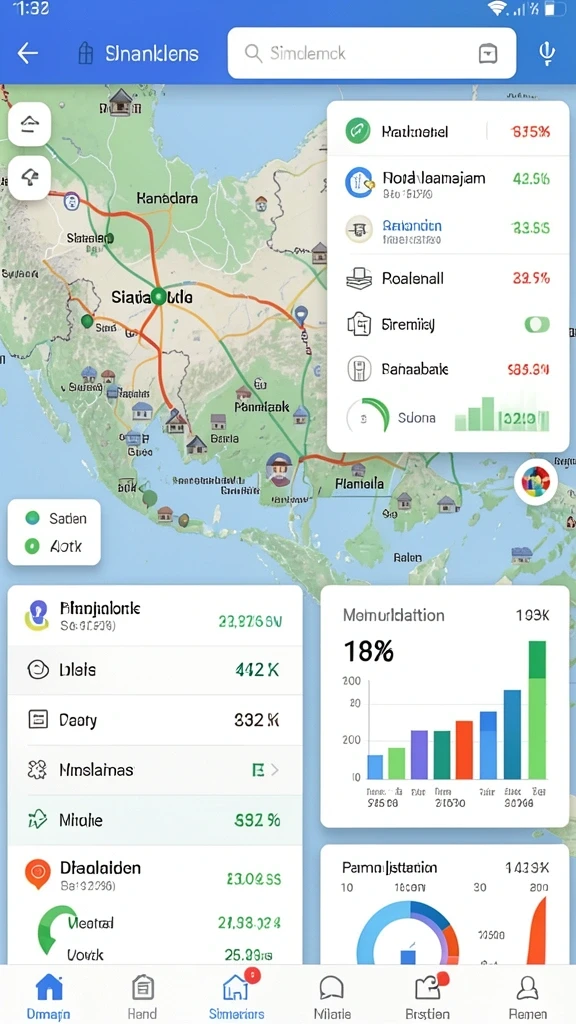Switch to the Simeriors tab

tap(236, 997)
